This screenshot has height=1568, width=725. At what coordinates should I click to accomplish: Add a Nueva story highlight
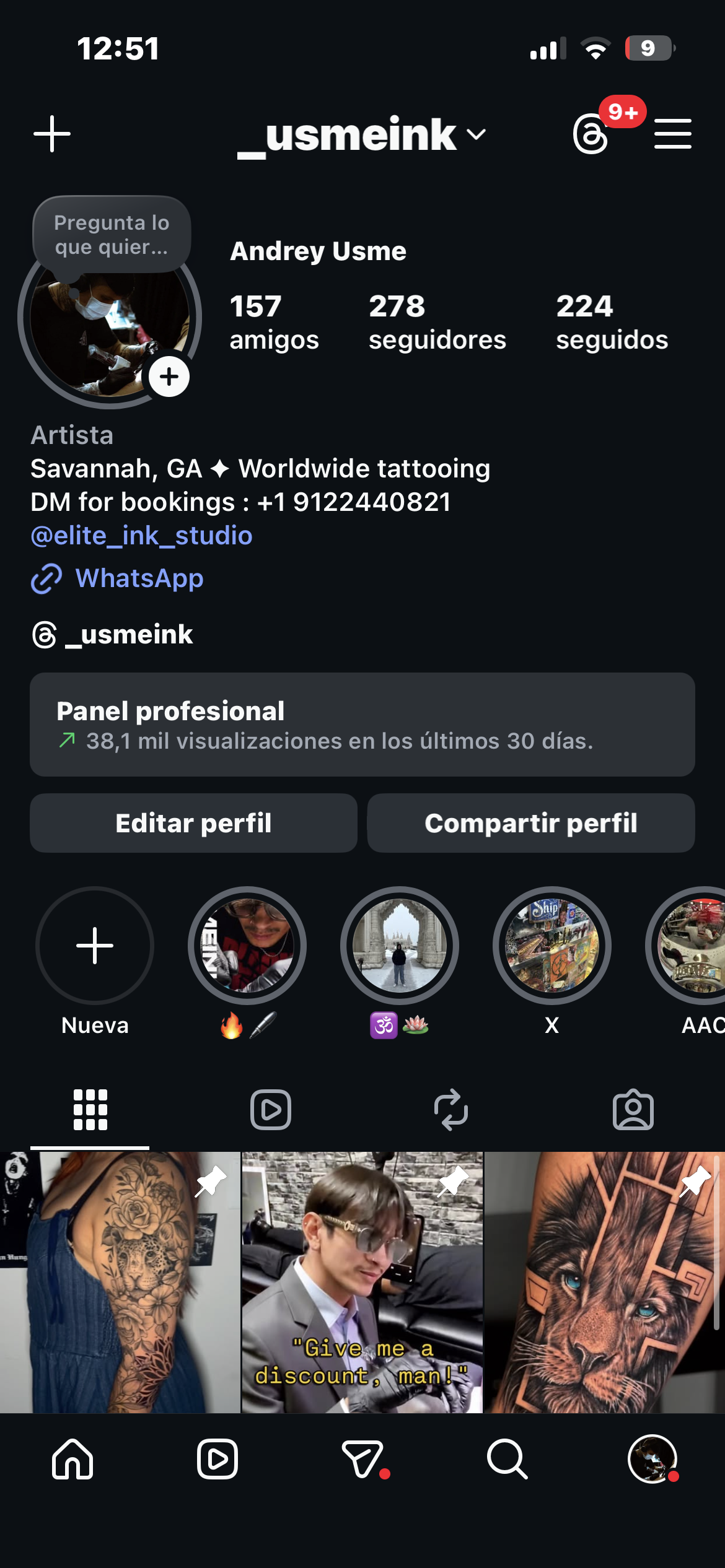pos(95,946)
